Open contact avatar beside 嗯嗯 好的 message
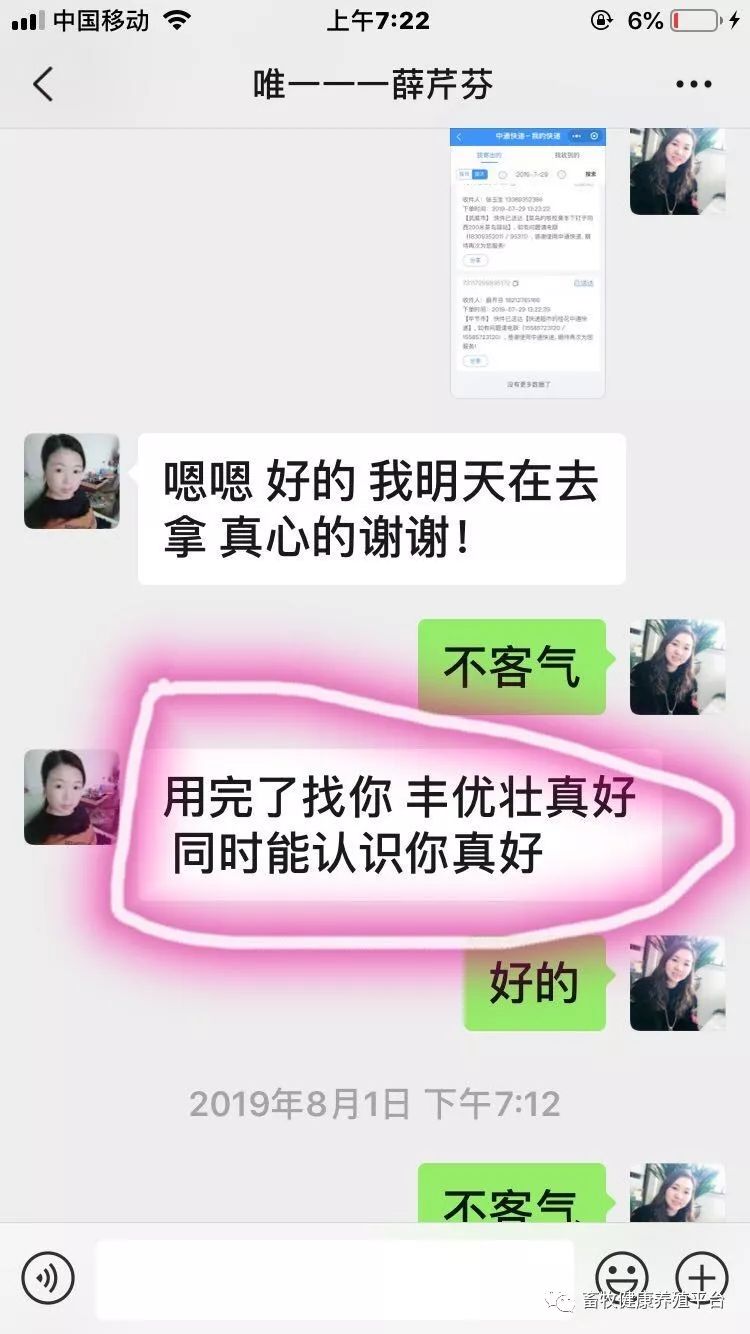The height and width of the screenshot is (1334, 750). [72, 481]
